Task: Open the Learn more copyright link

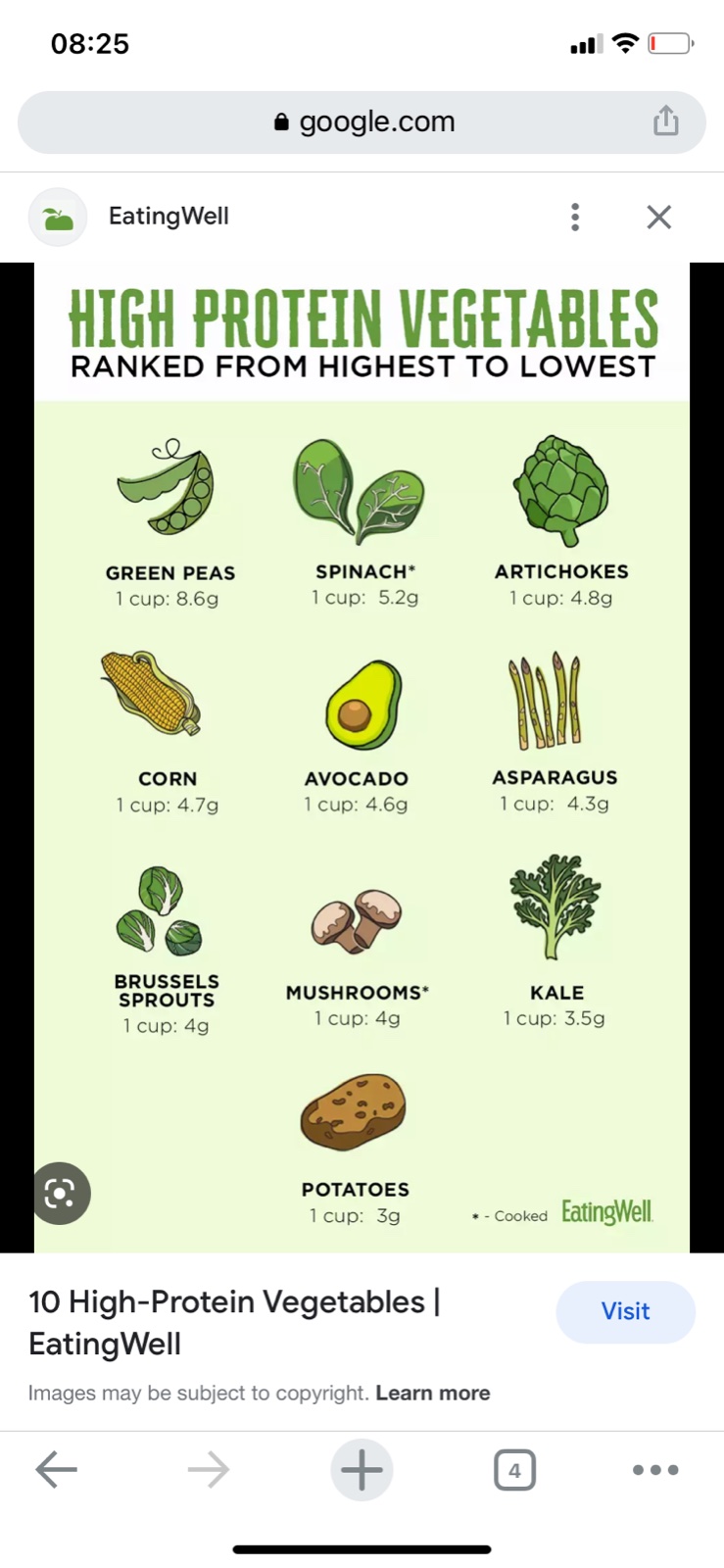Action: pyautogui.click(x=433, y=1393)
